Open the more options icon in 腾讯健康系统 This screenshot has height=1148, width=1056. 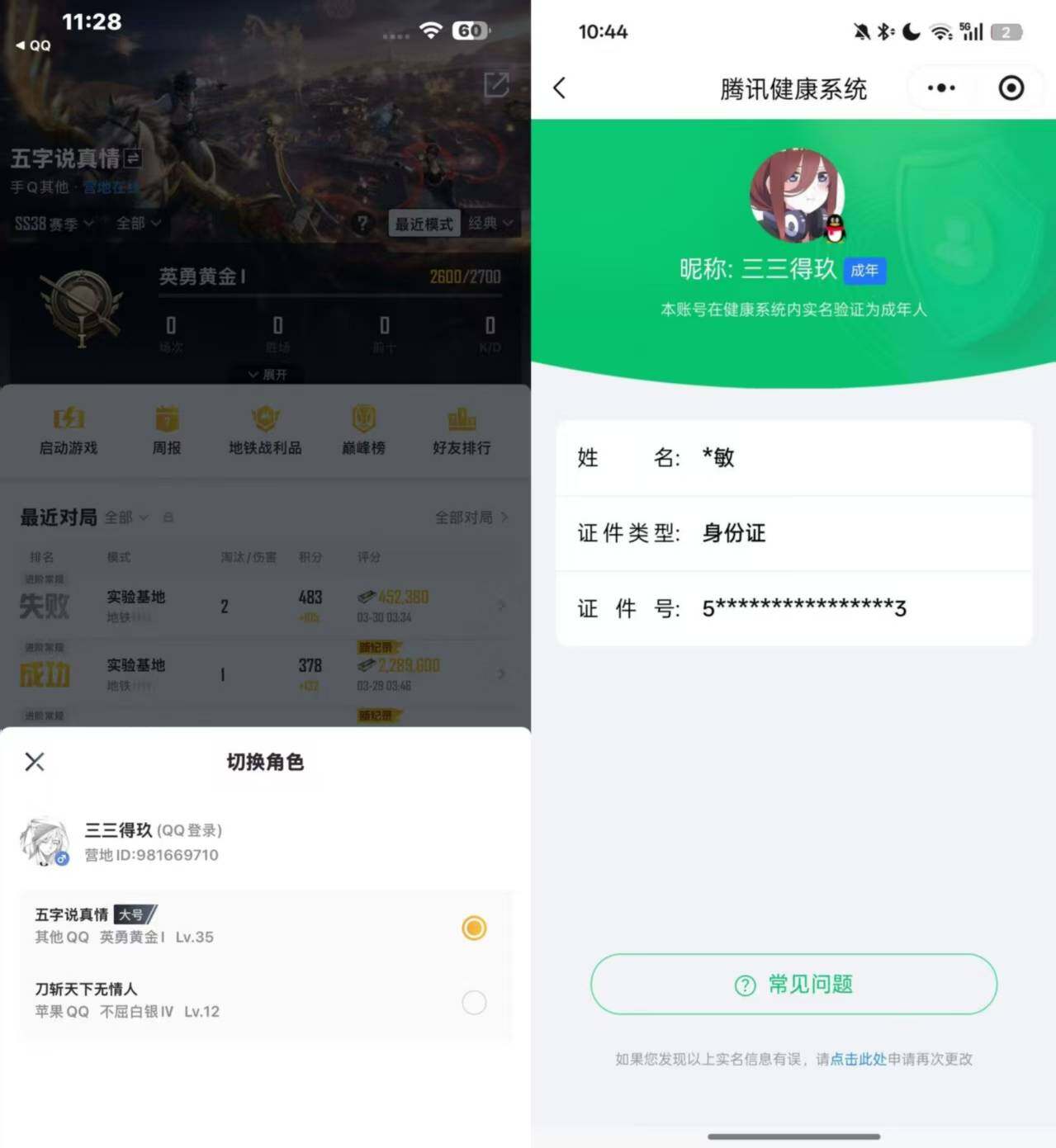click(x=940, y=88)
